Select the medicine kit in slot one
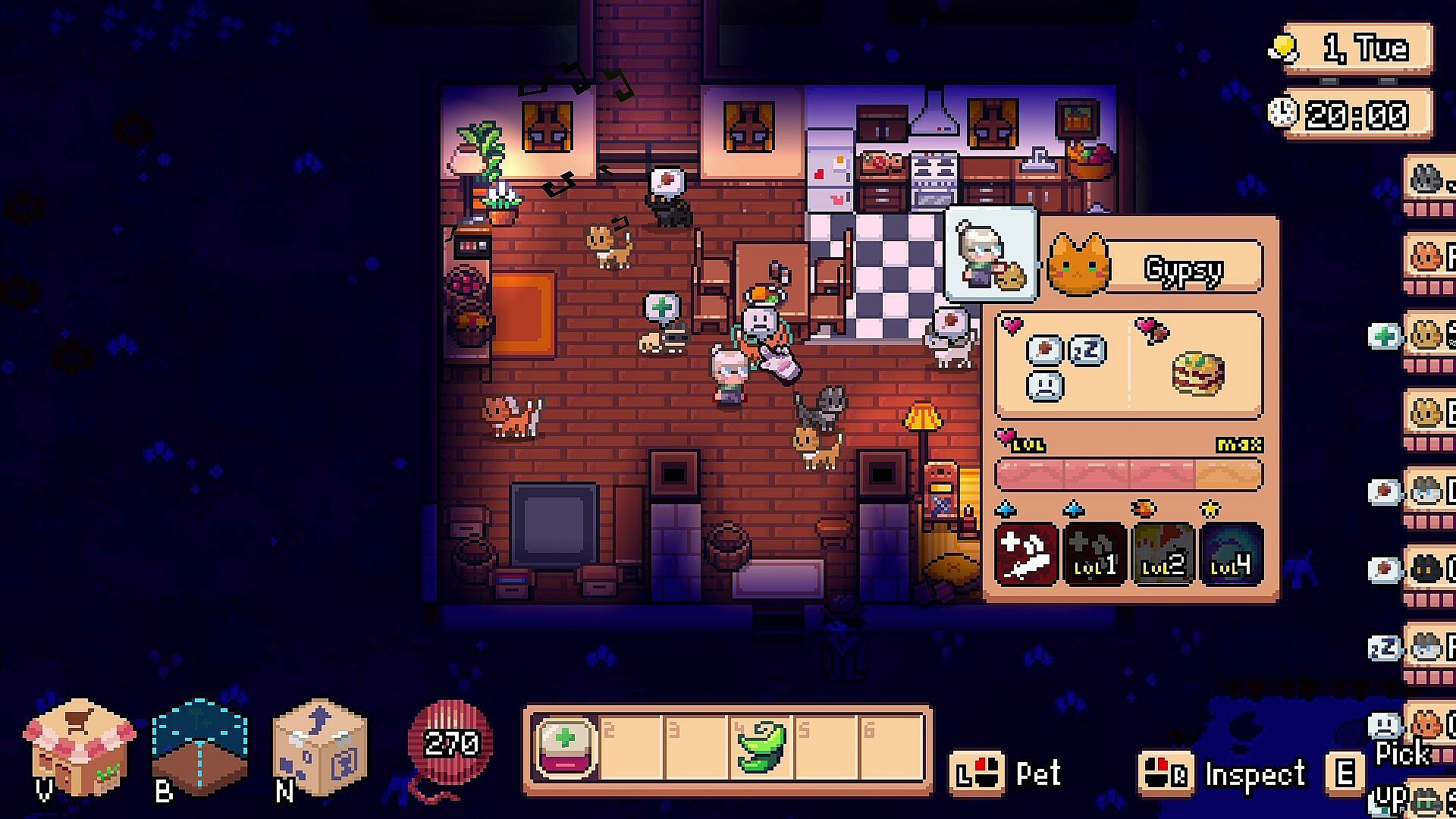 click(x=565, y=748)
